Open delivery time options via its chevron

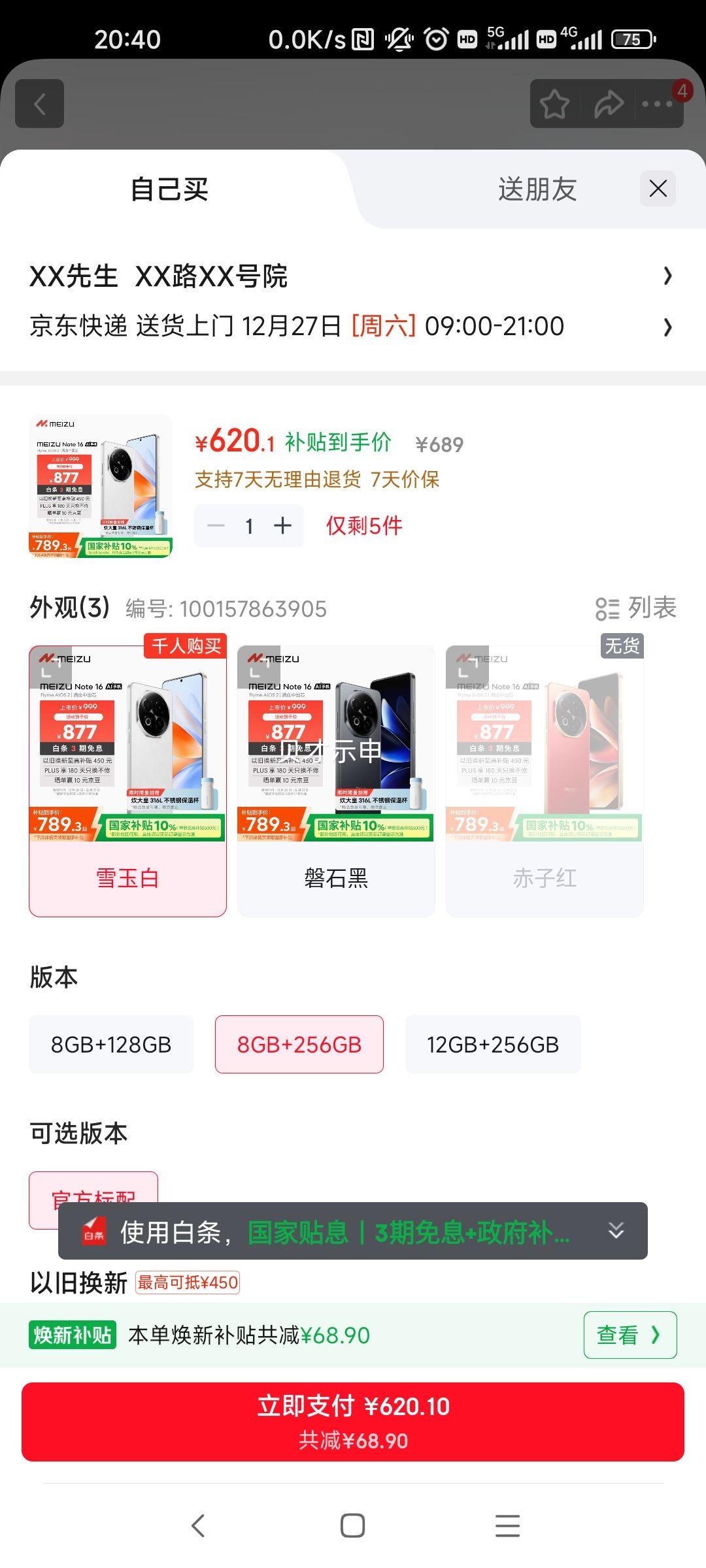coord(666,327)
